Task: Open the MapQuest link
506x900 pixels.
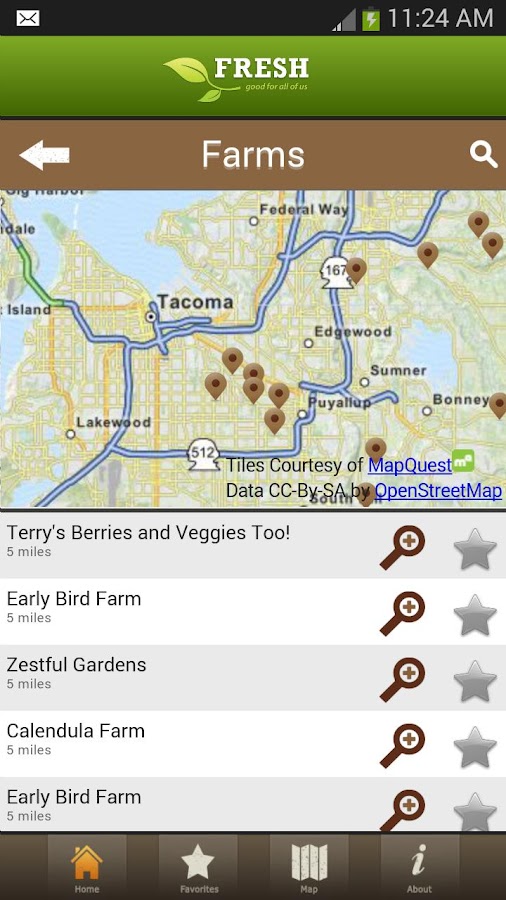Action: pos(410,465)
